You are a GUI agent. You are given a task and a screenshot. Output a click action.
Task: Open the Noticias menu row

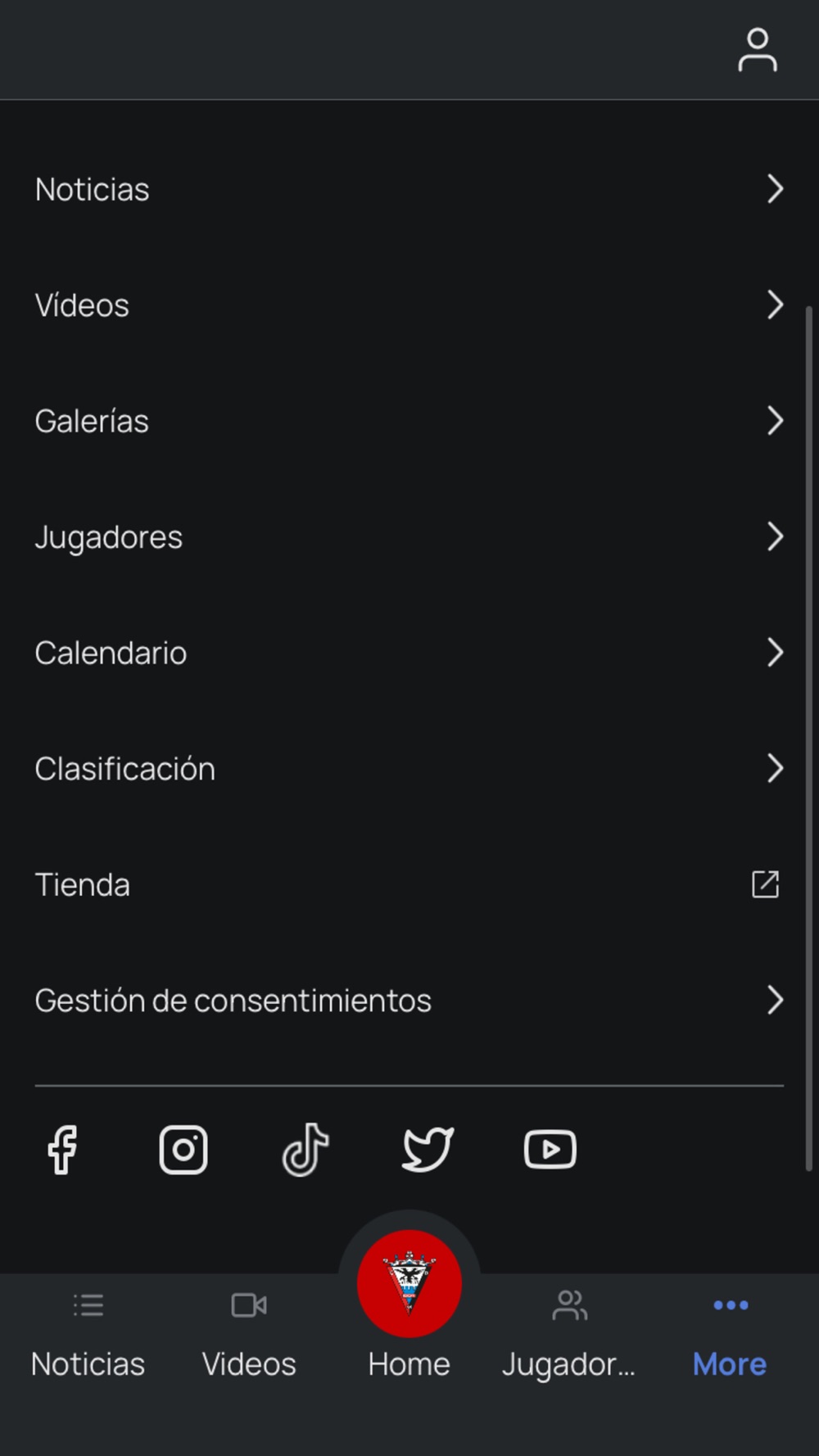(409, 189)
